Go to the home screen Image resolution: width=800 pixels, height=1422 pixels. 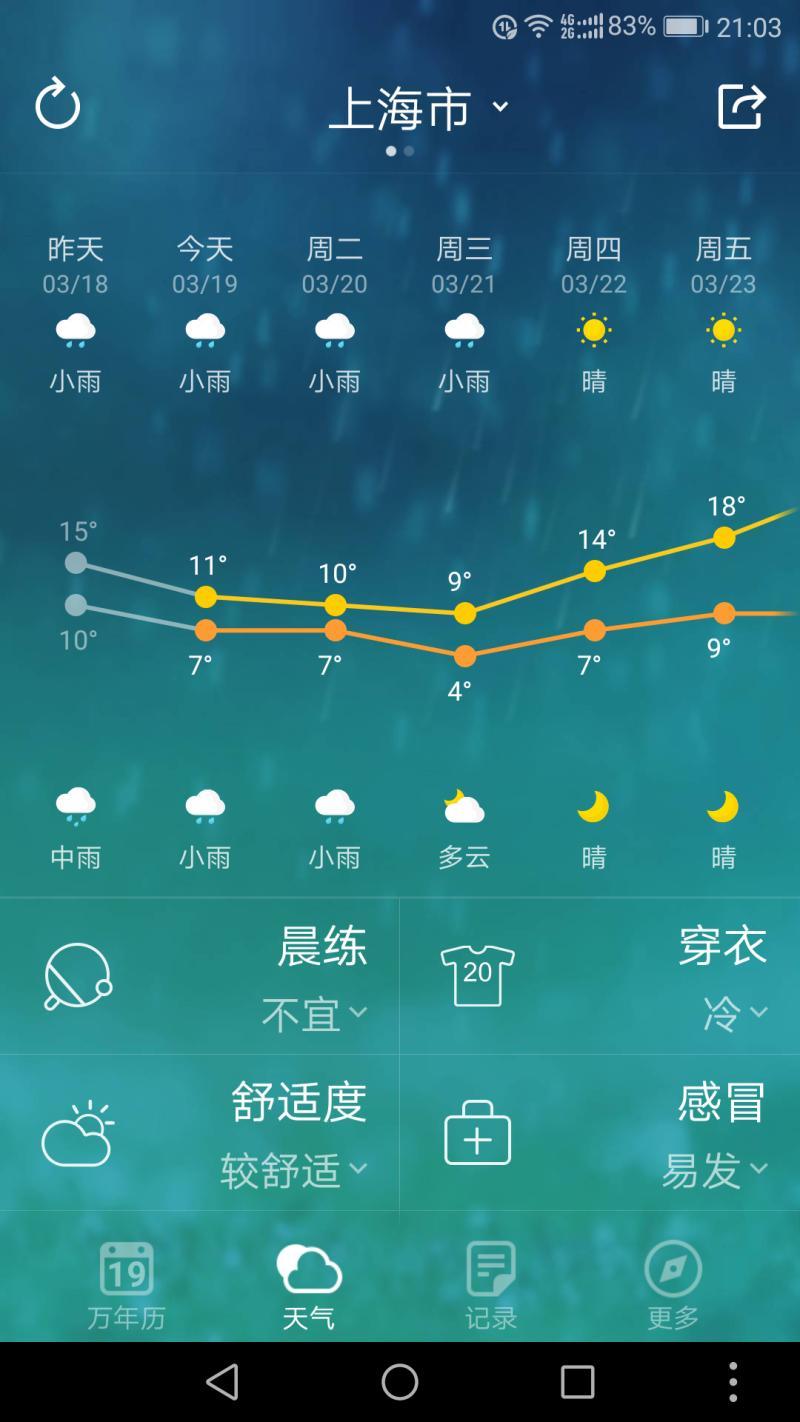[400, 1382]
